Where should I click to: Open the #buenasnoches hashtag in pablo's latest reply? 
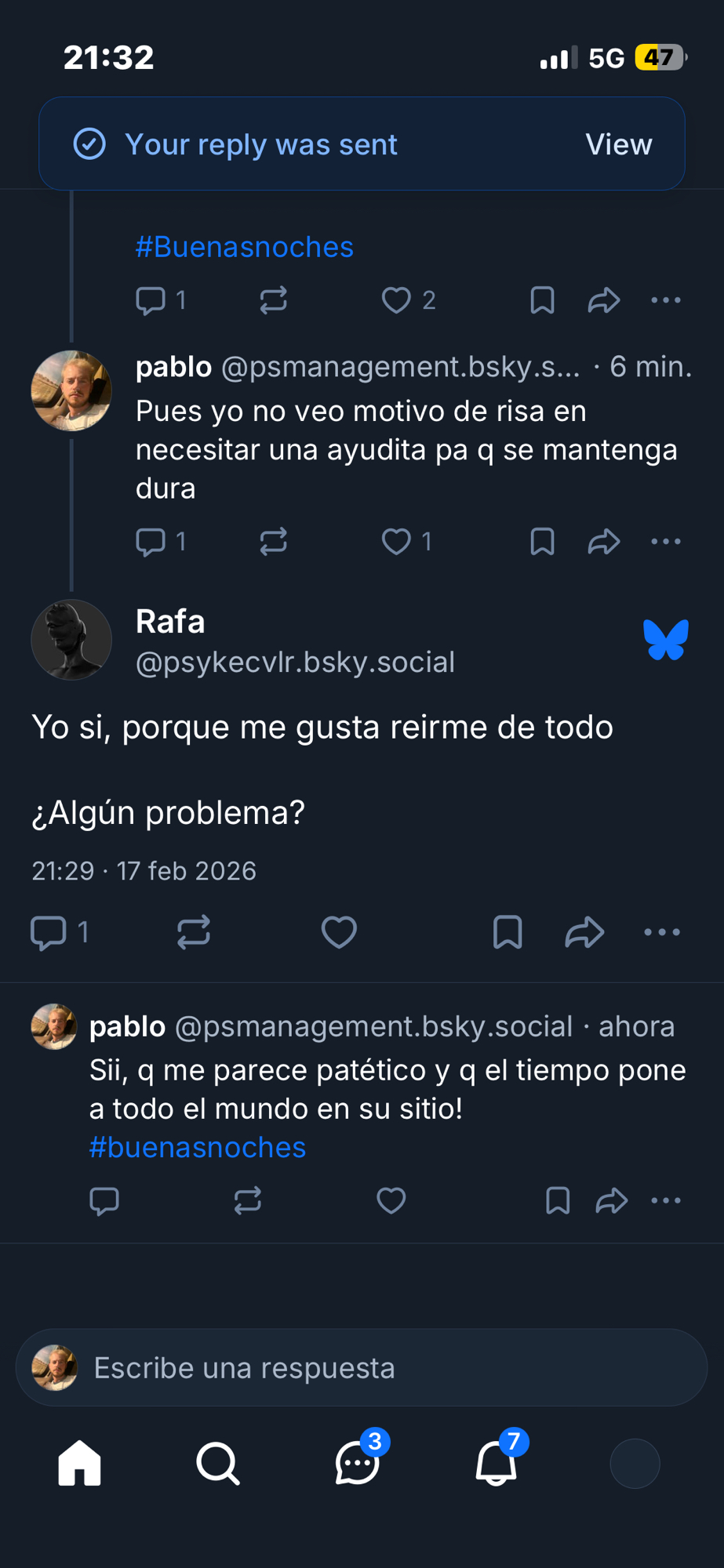(x=198, y=1147)
